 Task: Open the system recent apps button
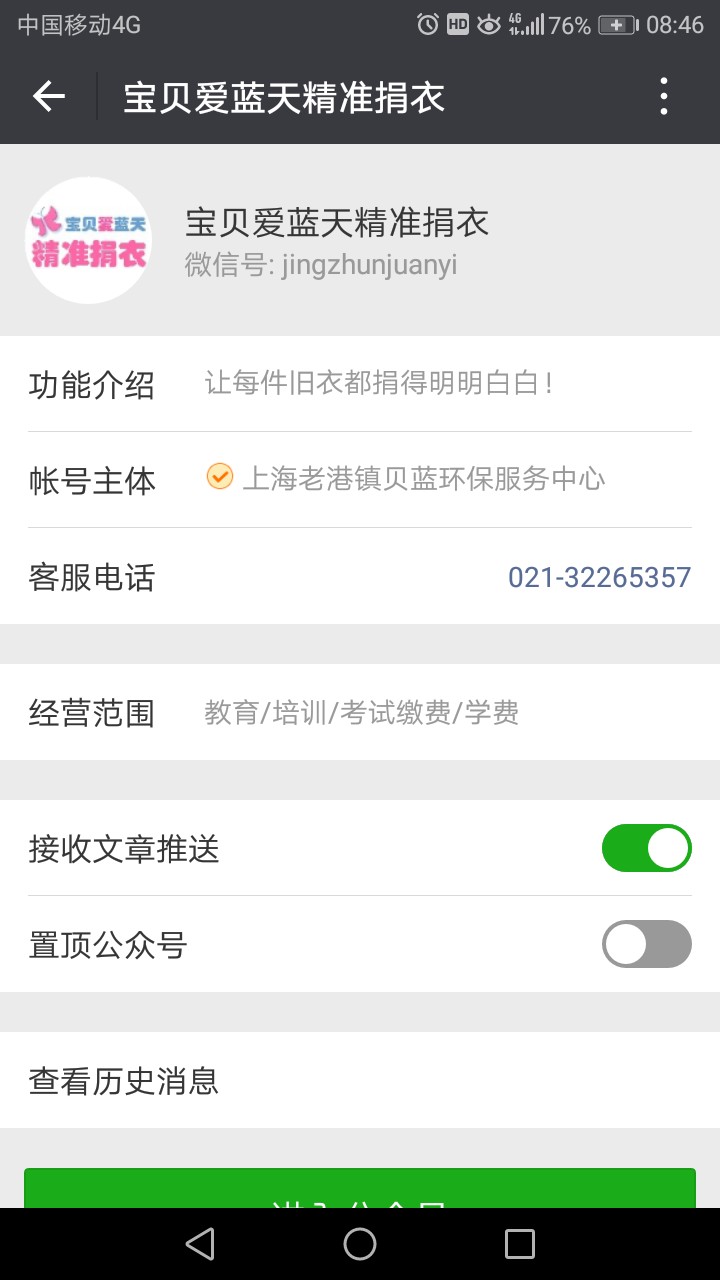[520, 1244]
